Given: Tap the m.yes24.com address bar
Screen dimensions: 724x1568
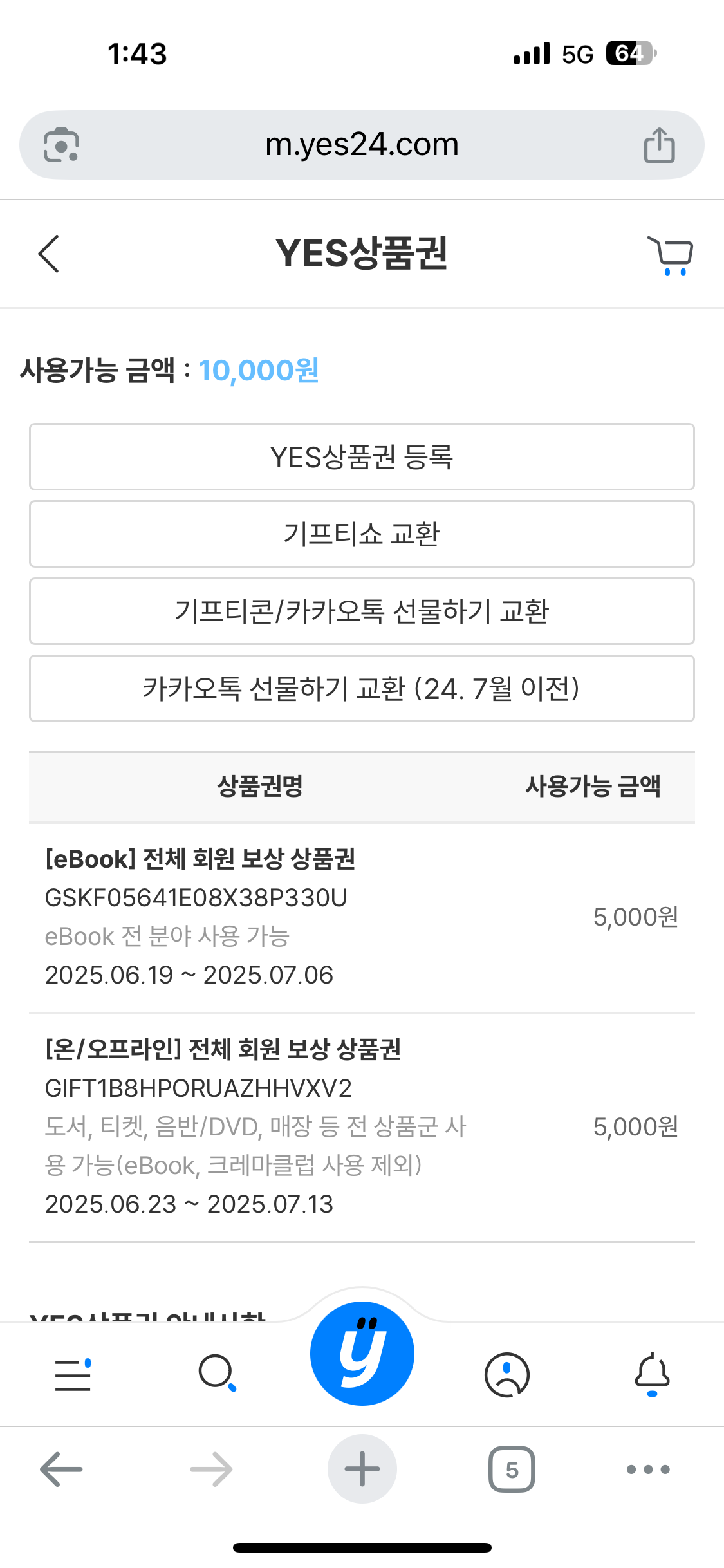Looking at the screenshot, I should pyautogui.click(x=362, y=145).
